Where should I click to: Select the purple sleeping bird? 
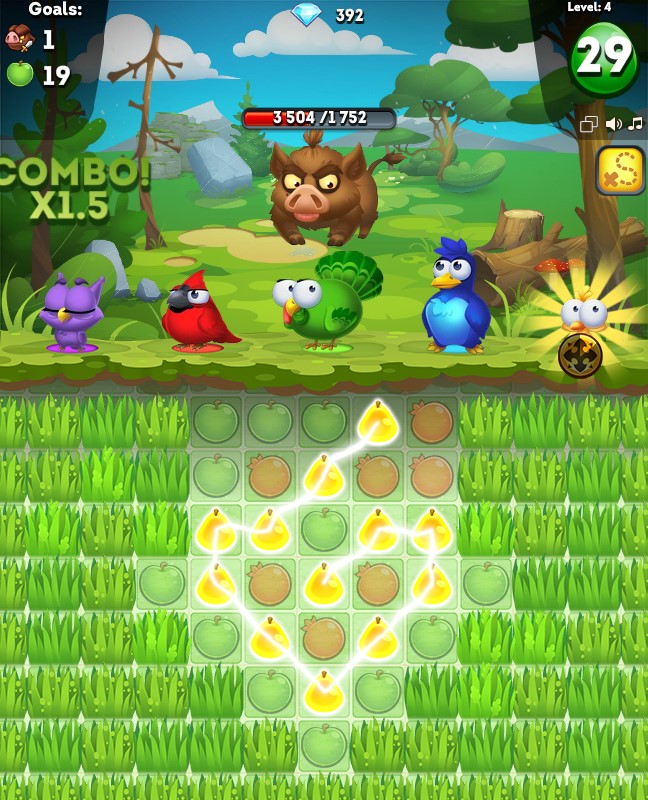(72, 313)
